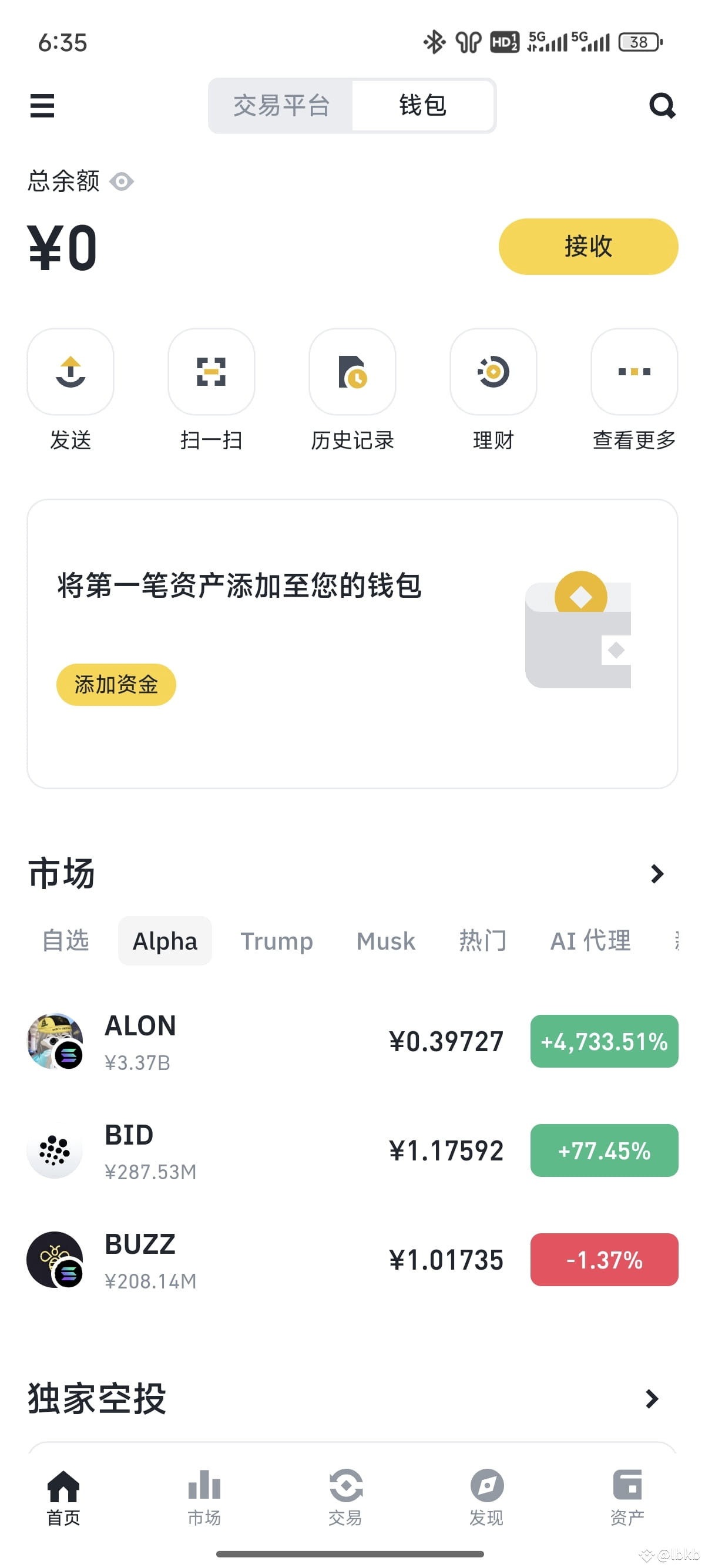705x1568 pixels.
Task: Toggle balance visibility eye icon
Action: click(x=121, y=181)
